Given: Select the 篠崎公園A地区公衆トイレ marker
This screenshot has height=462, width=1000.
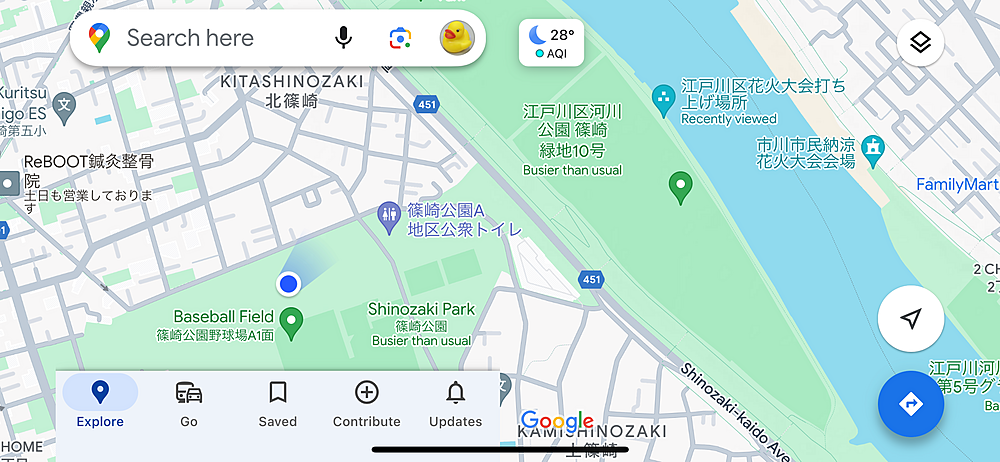Looking at the screenshot, I should point(390,216).
